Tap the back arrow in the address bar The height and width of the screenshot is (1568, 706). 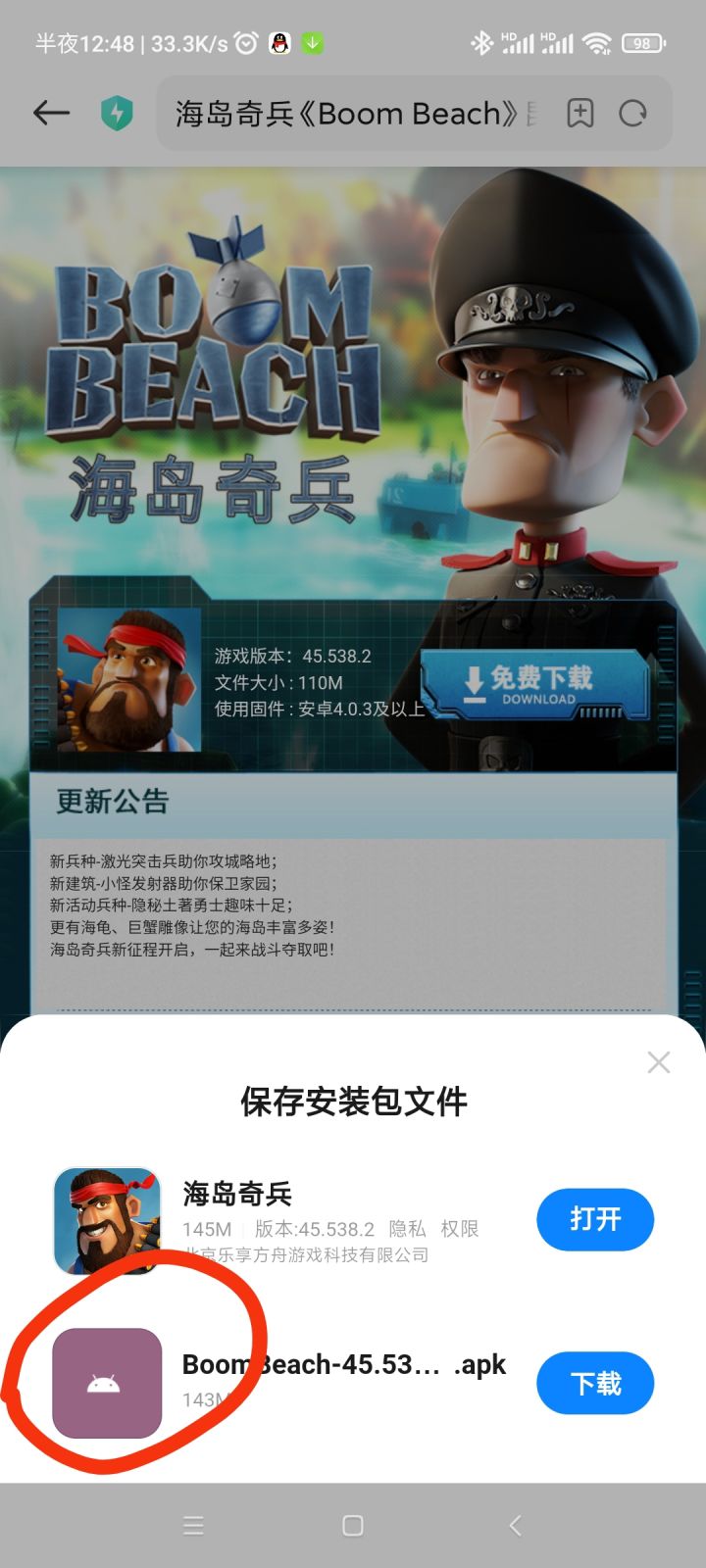coord(49,114)
